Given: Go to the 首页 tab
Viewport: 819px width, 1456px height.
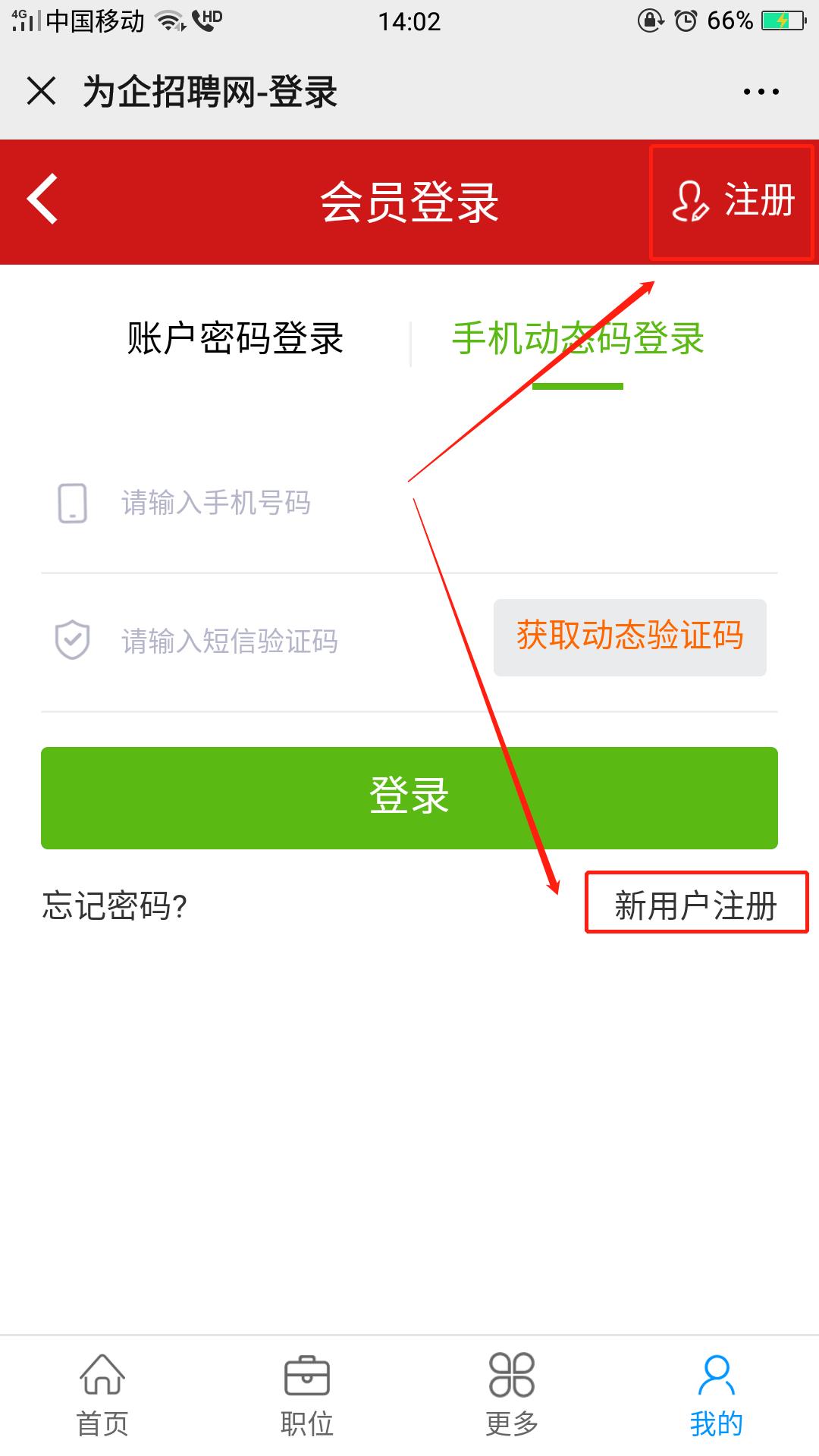Looking at the screenshot, I should point(102,1396).
